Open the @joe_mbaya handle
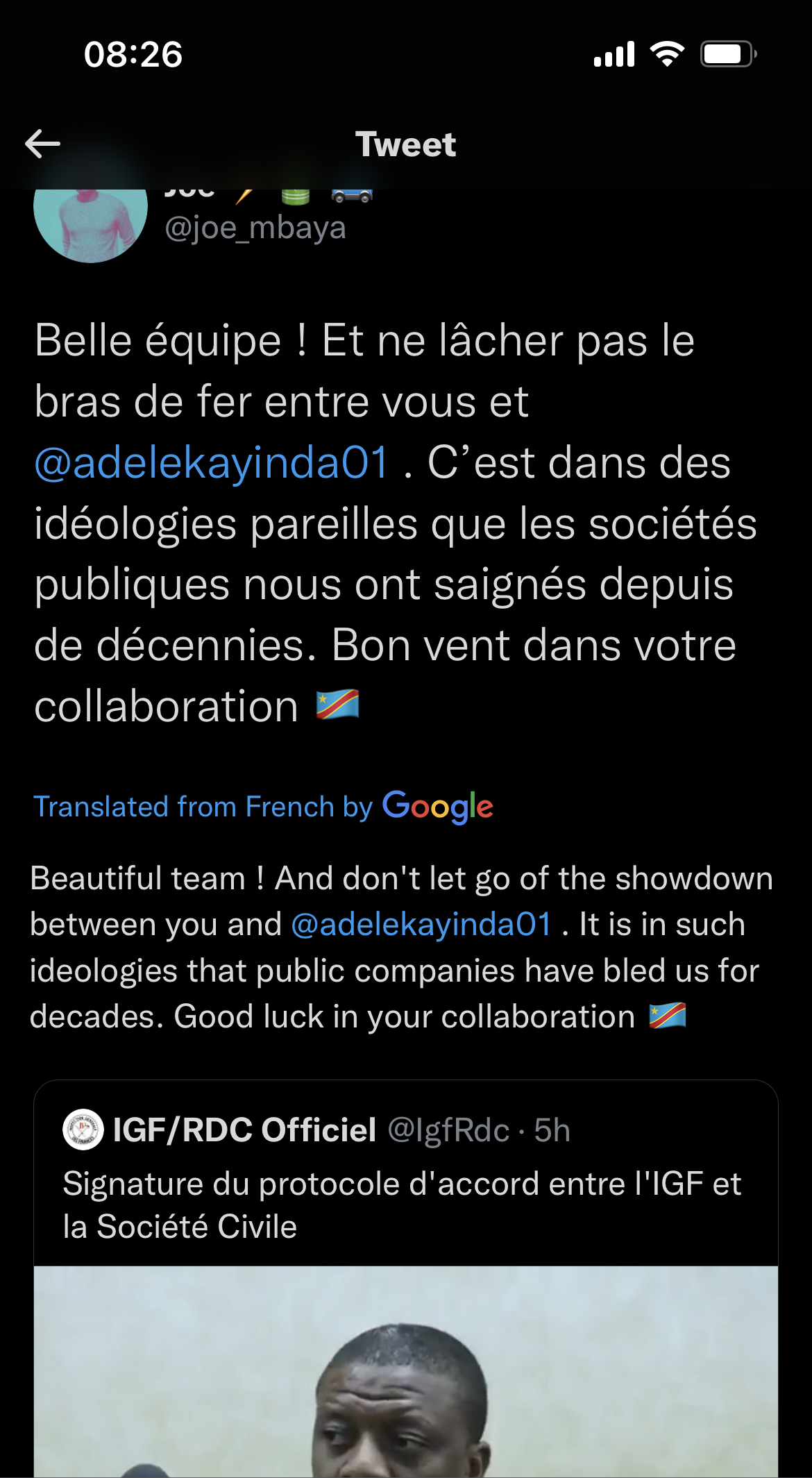The width and height of the screenshot is (812, 1478). [x=255, y=228]
